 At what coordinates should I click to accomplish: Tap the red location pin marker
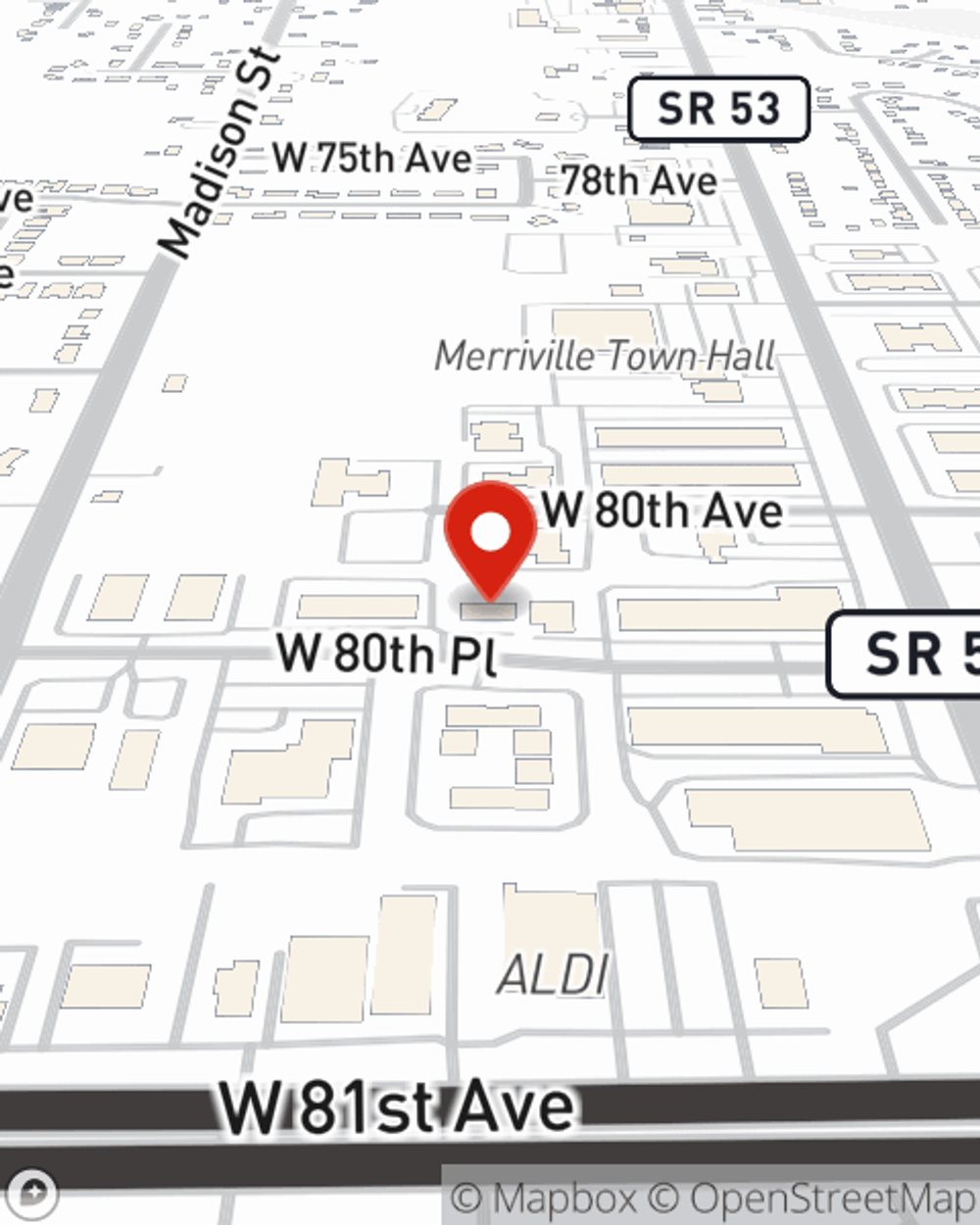coord(491,536)
